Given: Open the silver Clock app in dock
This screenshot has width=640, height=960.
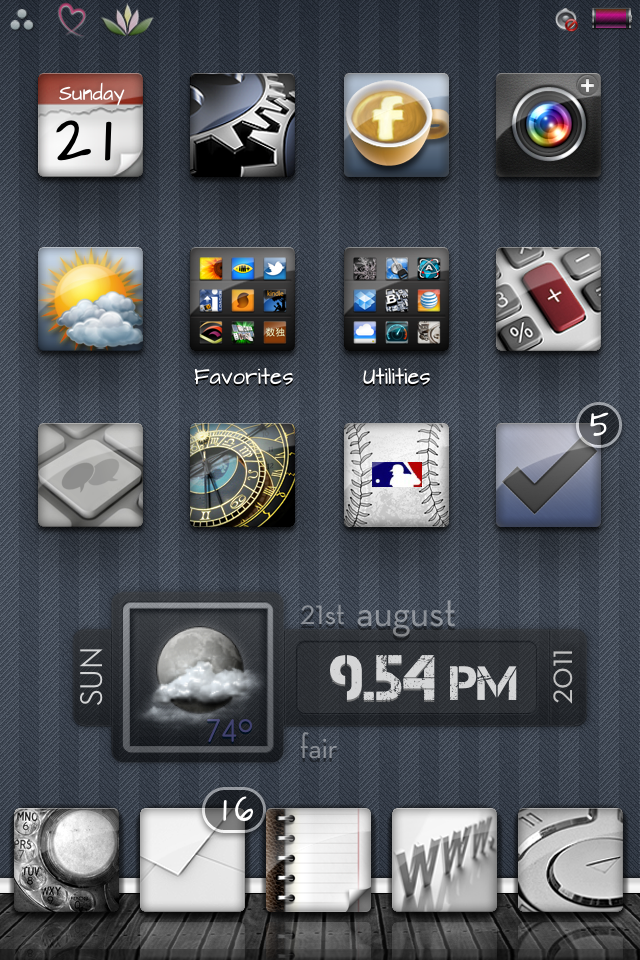Looking at the screenshot, I should coord(570,860).
